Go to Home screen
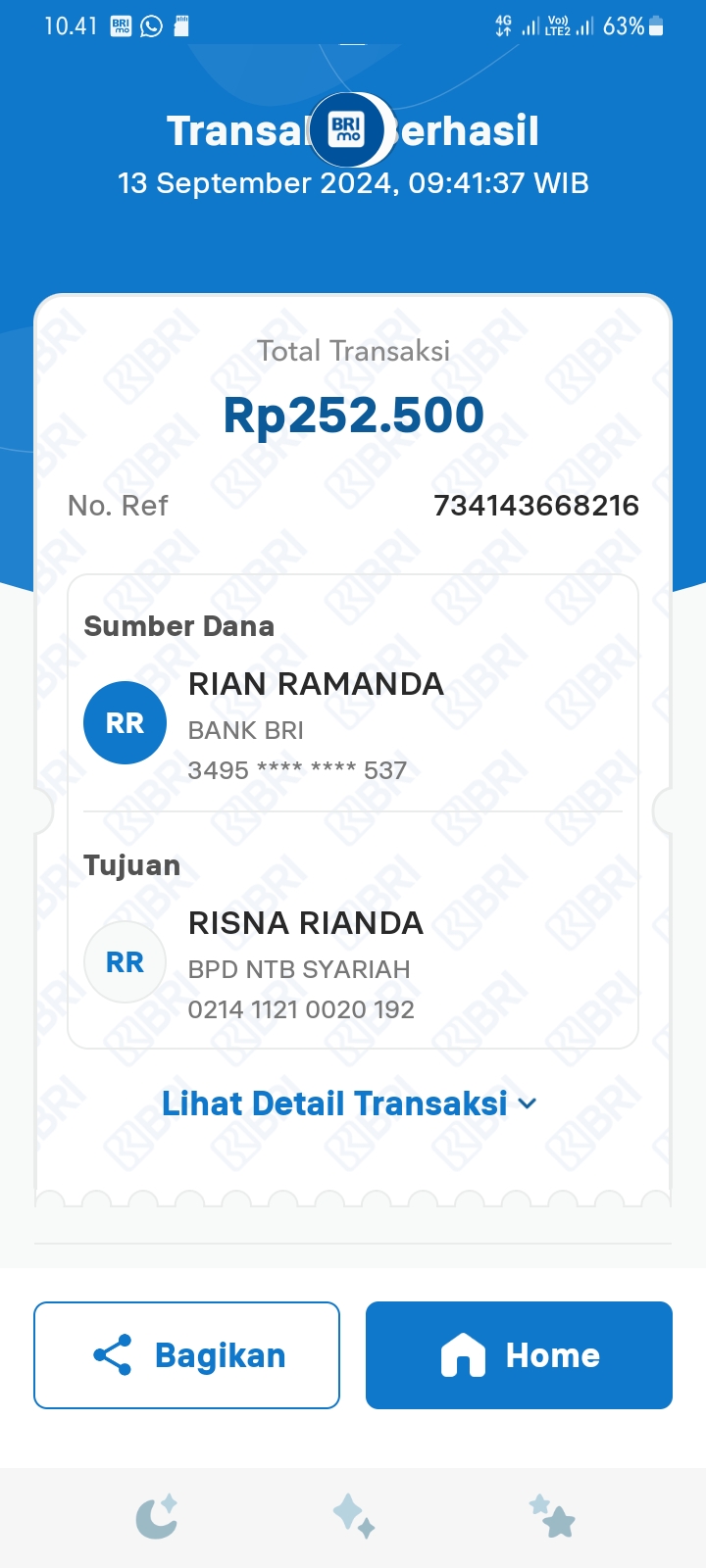Image resolution: width=706 pixels, height=1568 pixels. click(x=519, y=1355)
